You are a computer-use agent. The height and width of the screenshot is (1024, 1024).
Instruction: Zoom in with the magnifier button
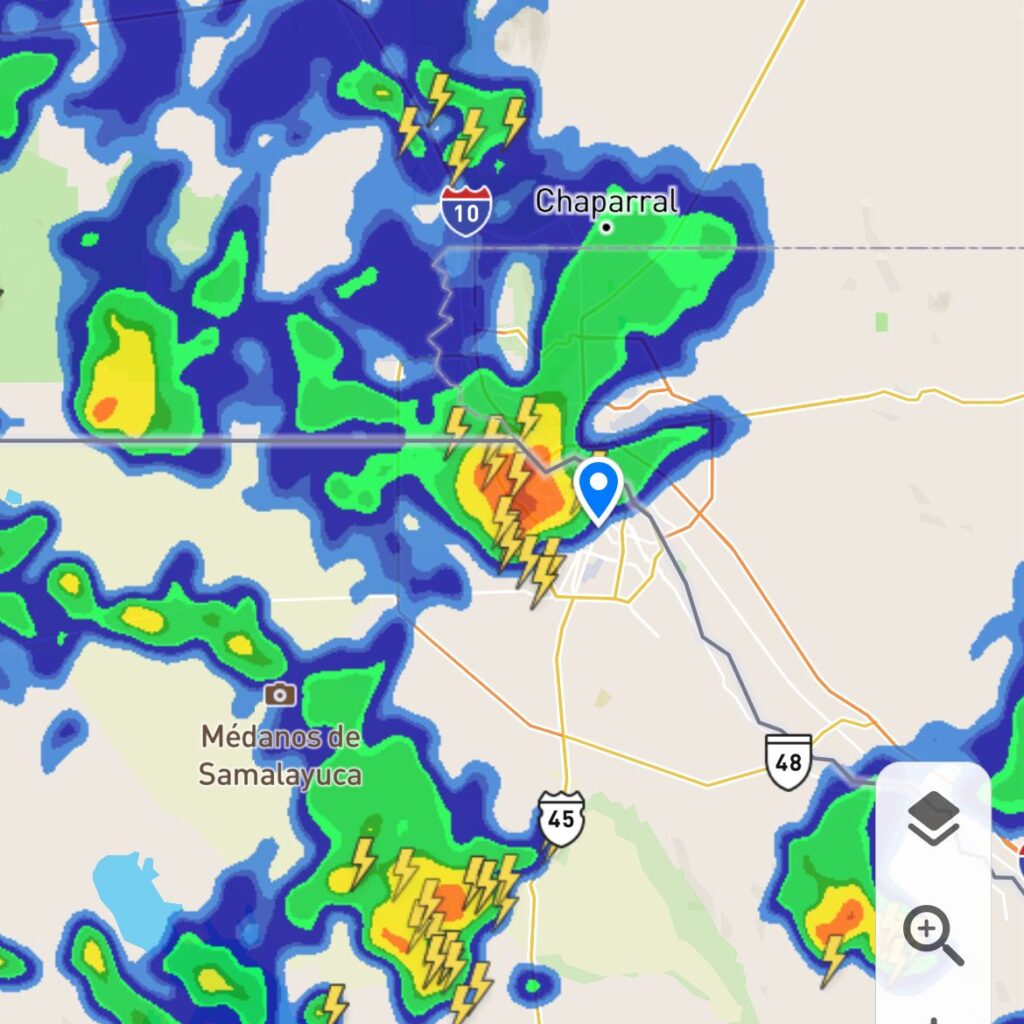coord(932,936)
